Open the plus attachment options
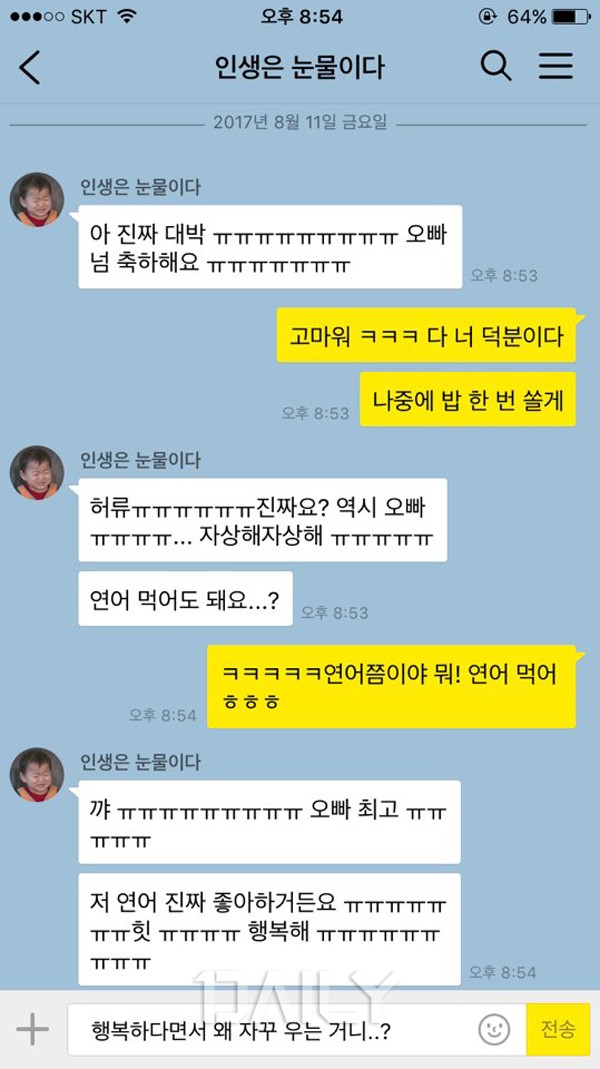This screenshot has width=600, height=1069. pyautogui.click(x=33, y=1029)
